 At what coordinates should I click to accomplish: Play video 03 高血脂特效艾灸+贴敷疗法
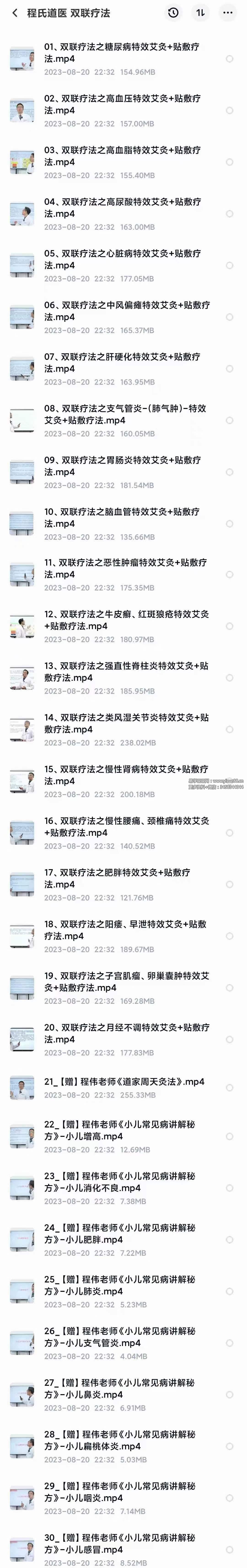pyautogui.click(x=122, y=156)
